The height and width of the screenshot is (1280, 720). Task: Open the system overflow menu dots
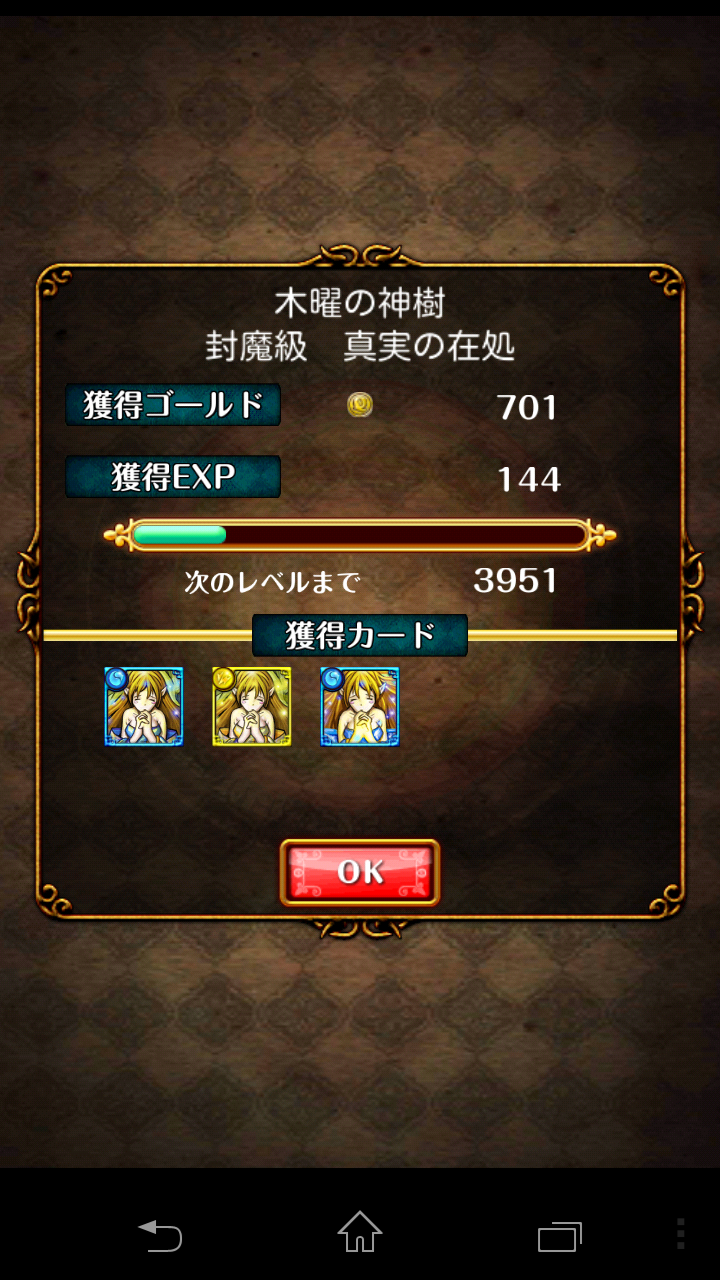click(x=681, y=1234)
